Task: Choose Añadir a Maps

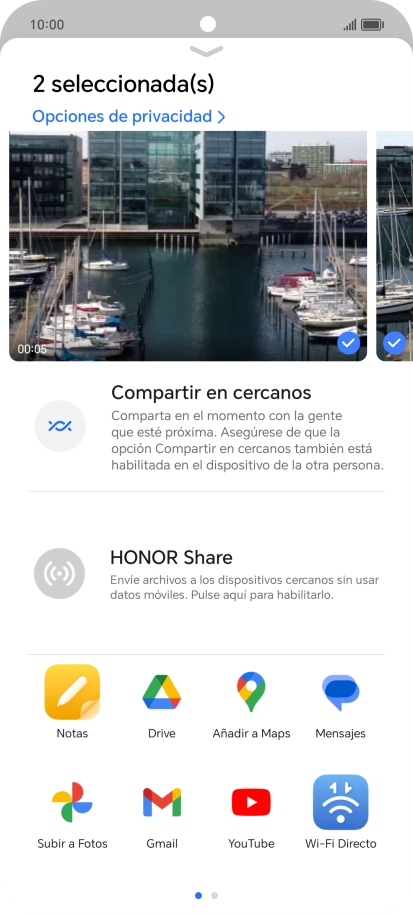Action: (251, 702)
